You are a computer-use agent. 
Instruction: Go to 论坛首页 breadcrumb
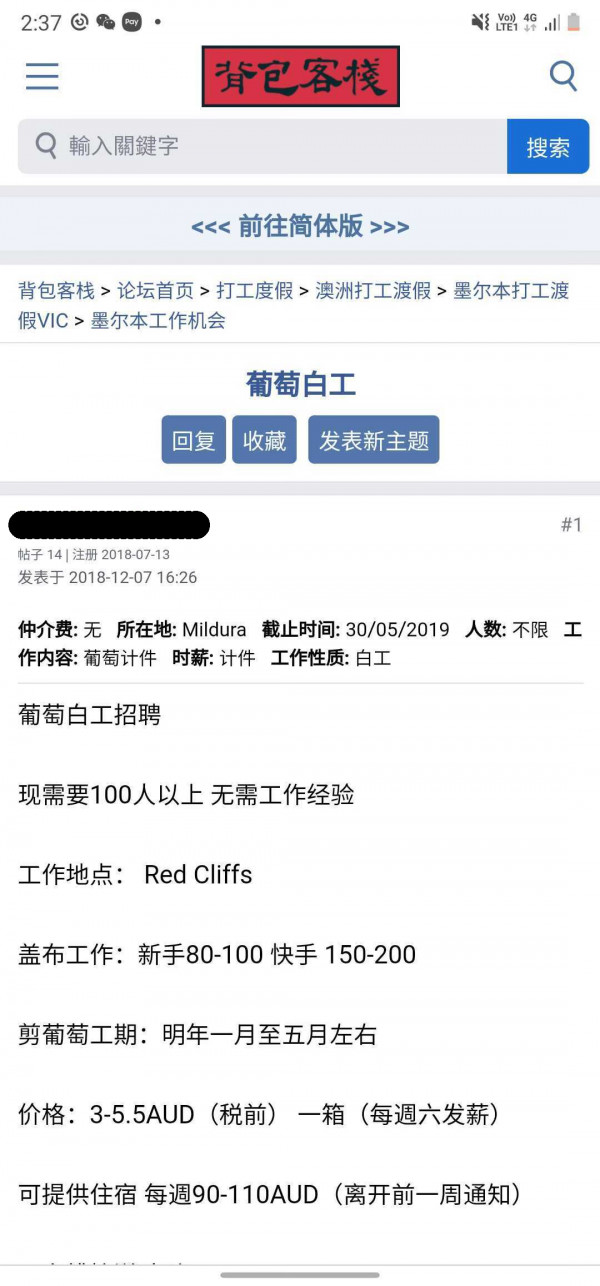click(x=155, y=291)
